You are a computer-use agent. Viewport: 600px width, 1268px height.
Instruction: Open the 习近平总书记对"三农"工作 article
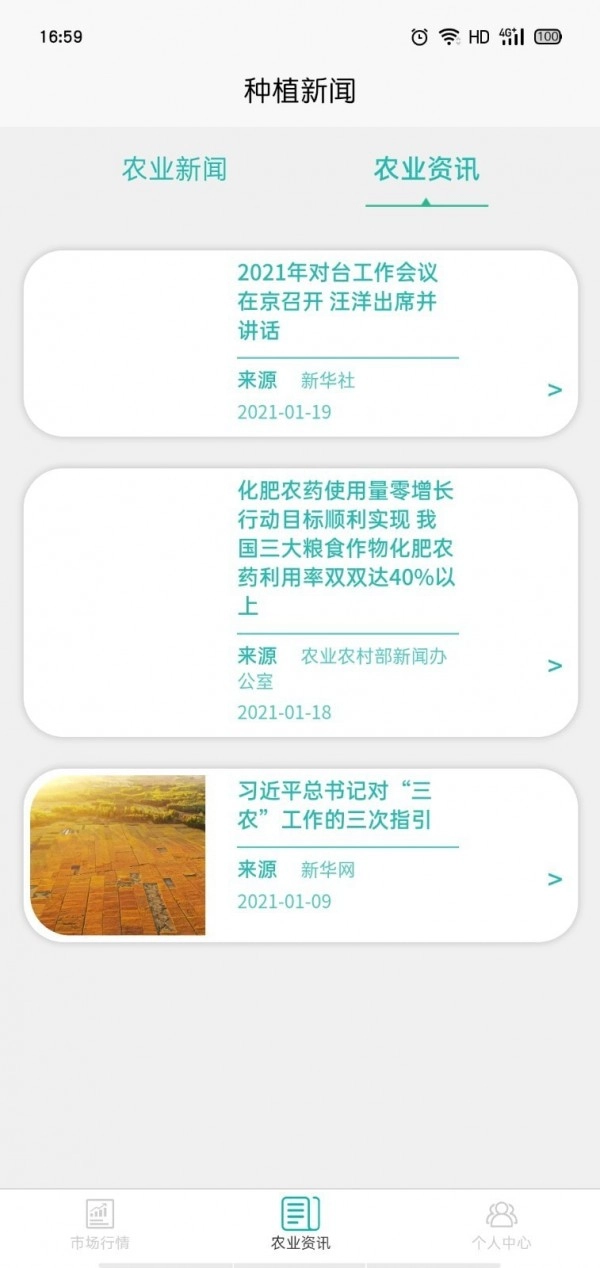[300, 855]
